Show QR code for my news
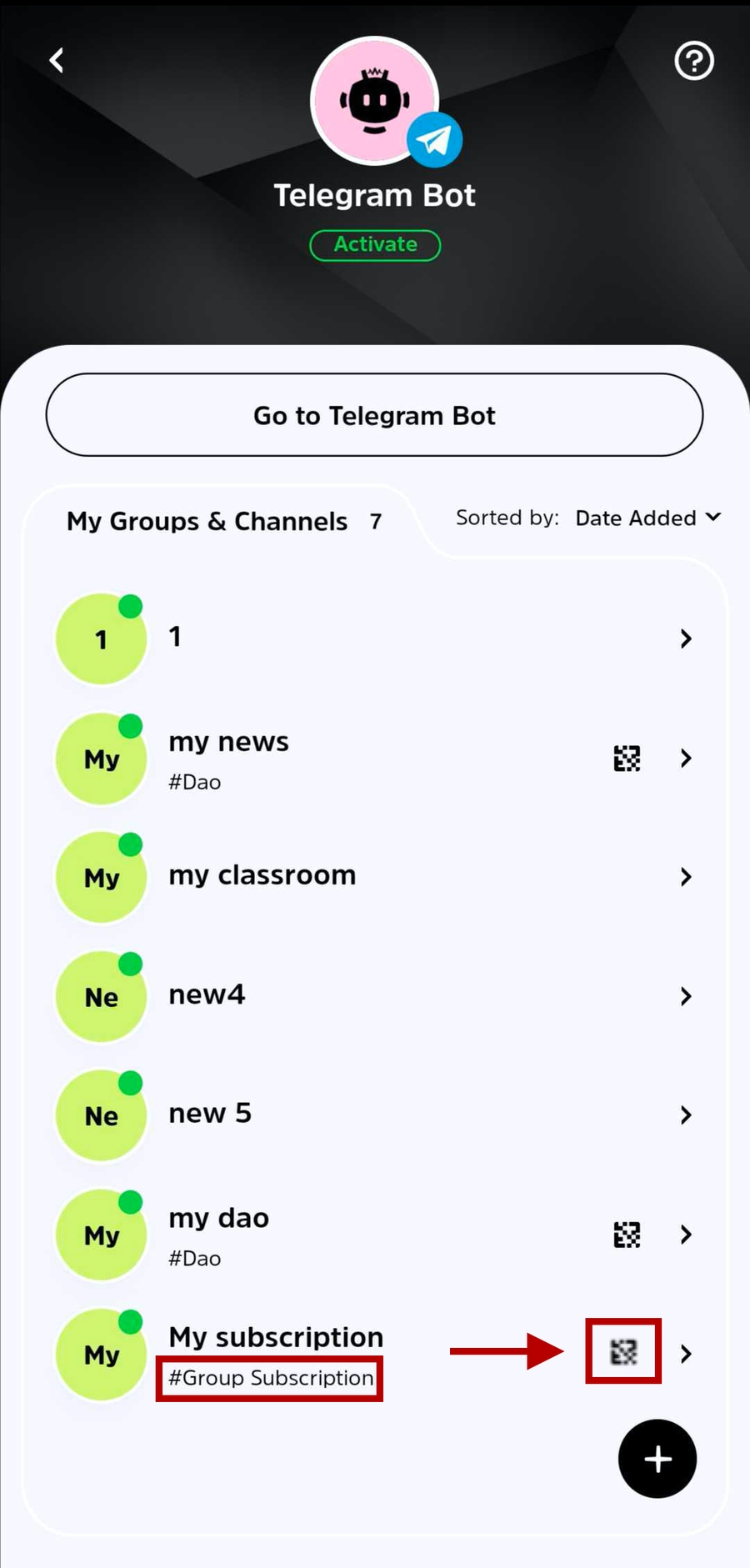 coord(627,759)
